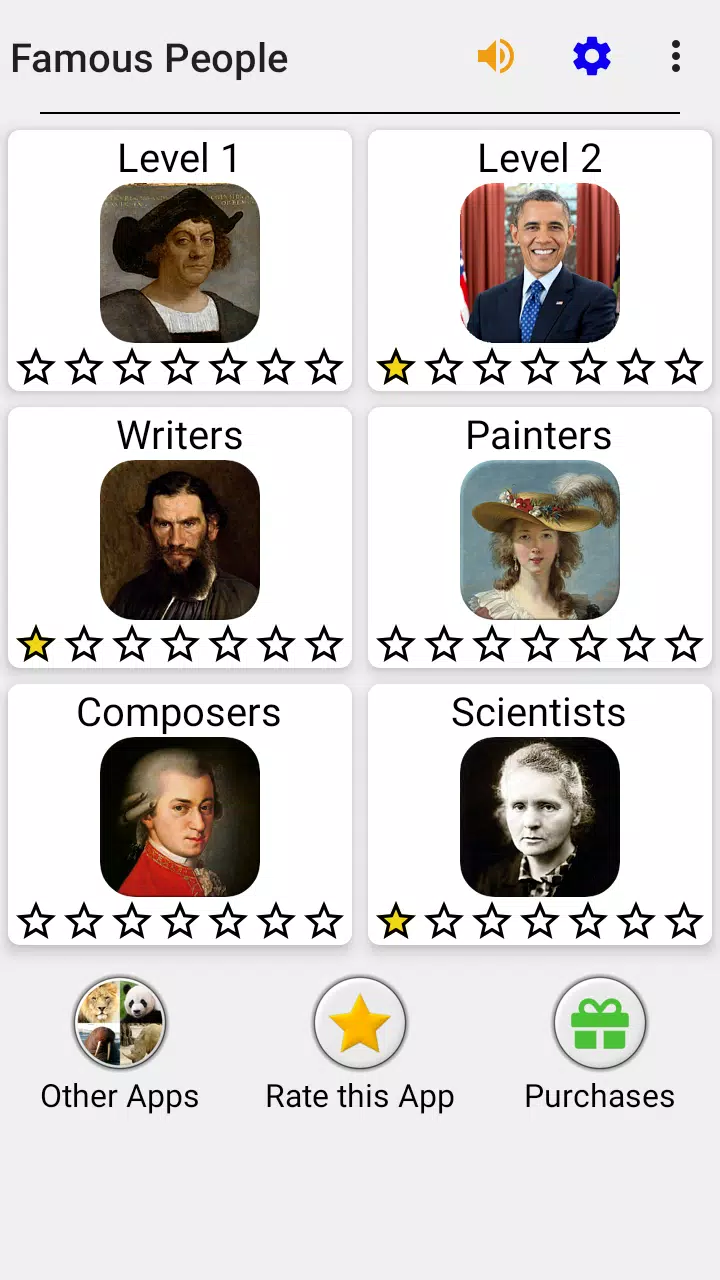Viewport: 720px width, 1280px height.
Task: Start the Level 1 quiz
Action: pyautogui.click(x=180, y=262)
